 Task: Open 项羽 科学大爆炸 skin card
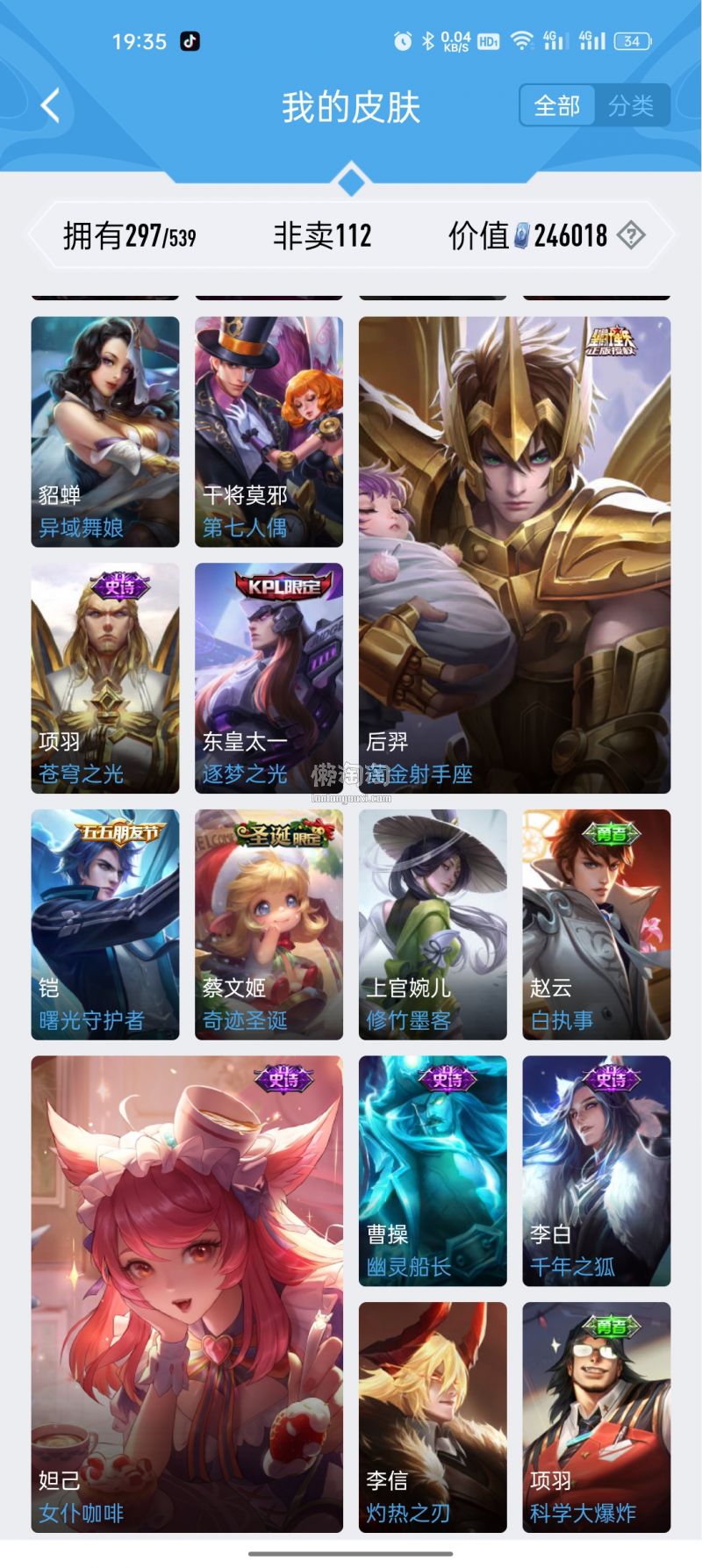click(596, 1416)
